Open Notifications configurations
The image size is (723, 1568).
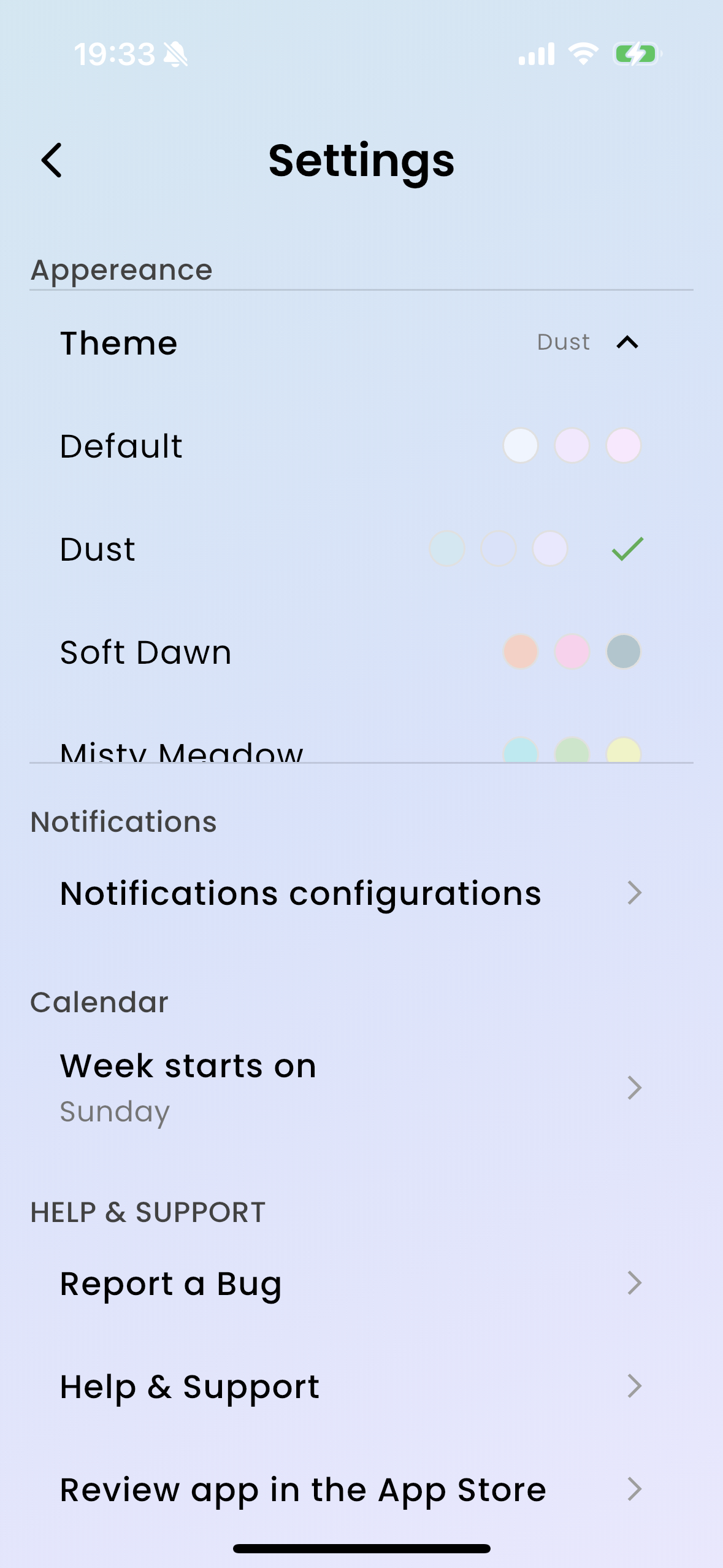pos(300,894)
